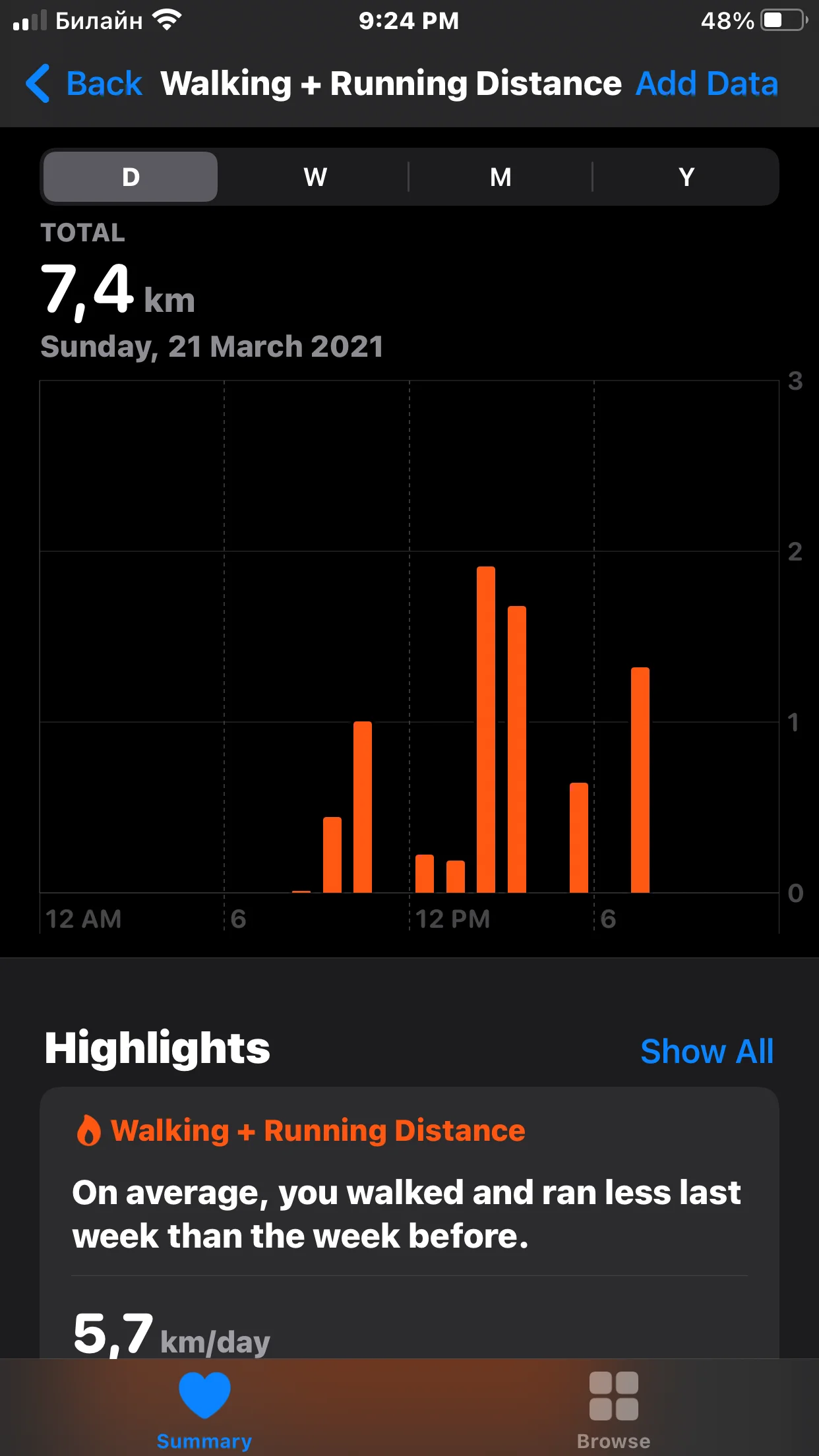Tap Add Data in the header
The width and height of the screenshot is (819, 1456).
[706, 84]
